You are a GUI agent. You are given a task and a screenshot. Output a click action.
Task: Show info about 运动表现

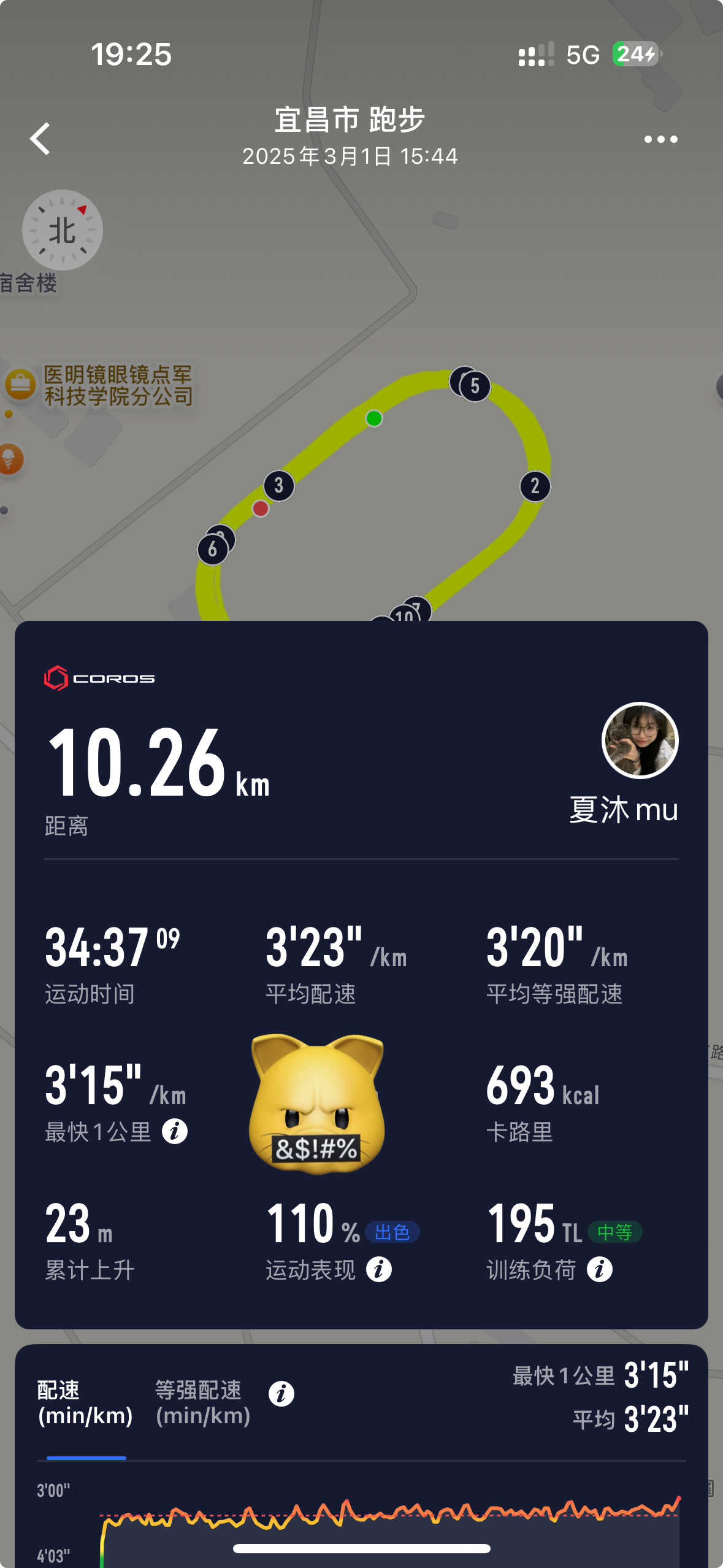pyautogui.click(x=379, y=1270)
